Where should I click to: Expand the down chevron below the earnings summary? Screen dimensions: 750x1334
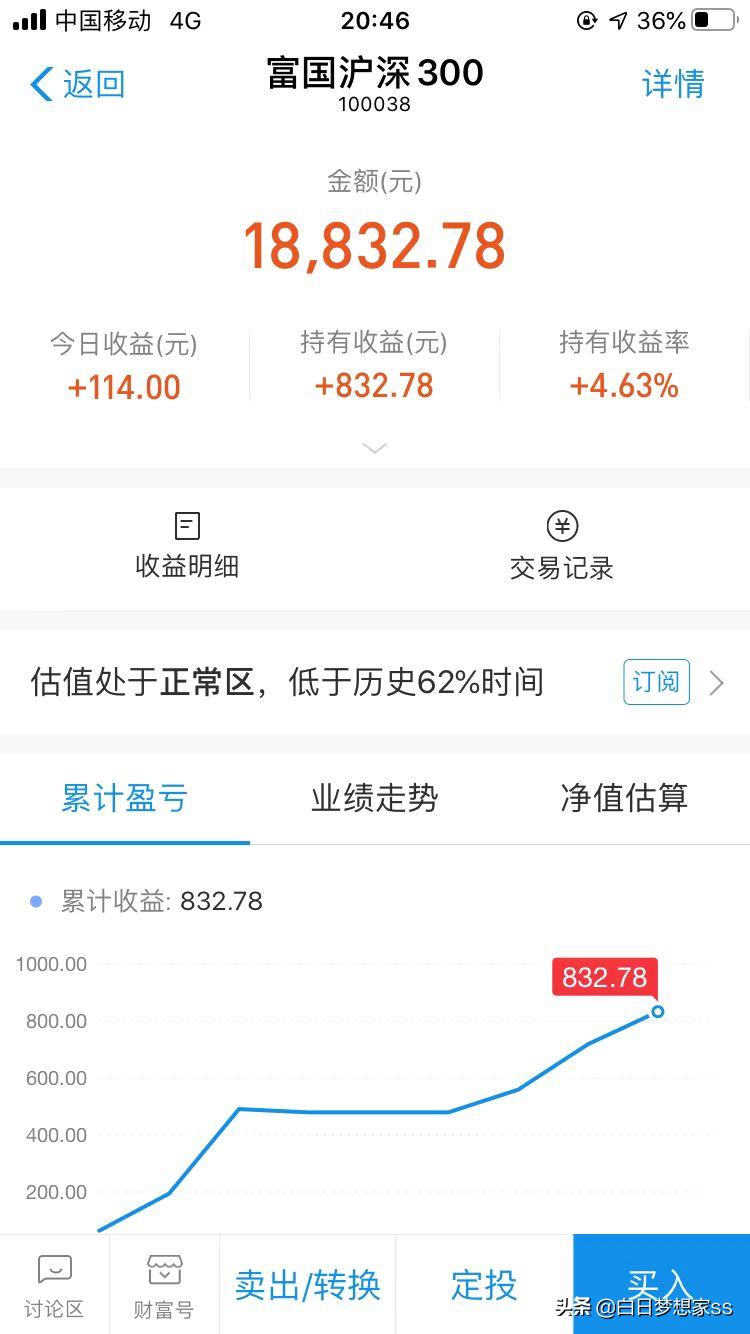(x=374, y=447)
